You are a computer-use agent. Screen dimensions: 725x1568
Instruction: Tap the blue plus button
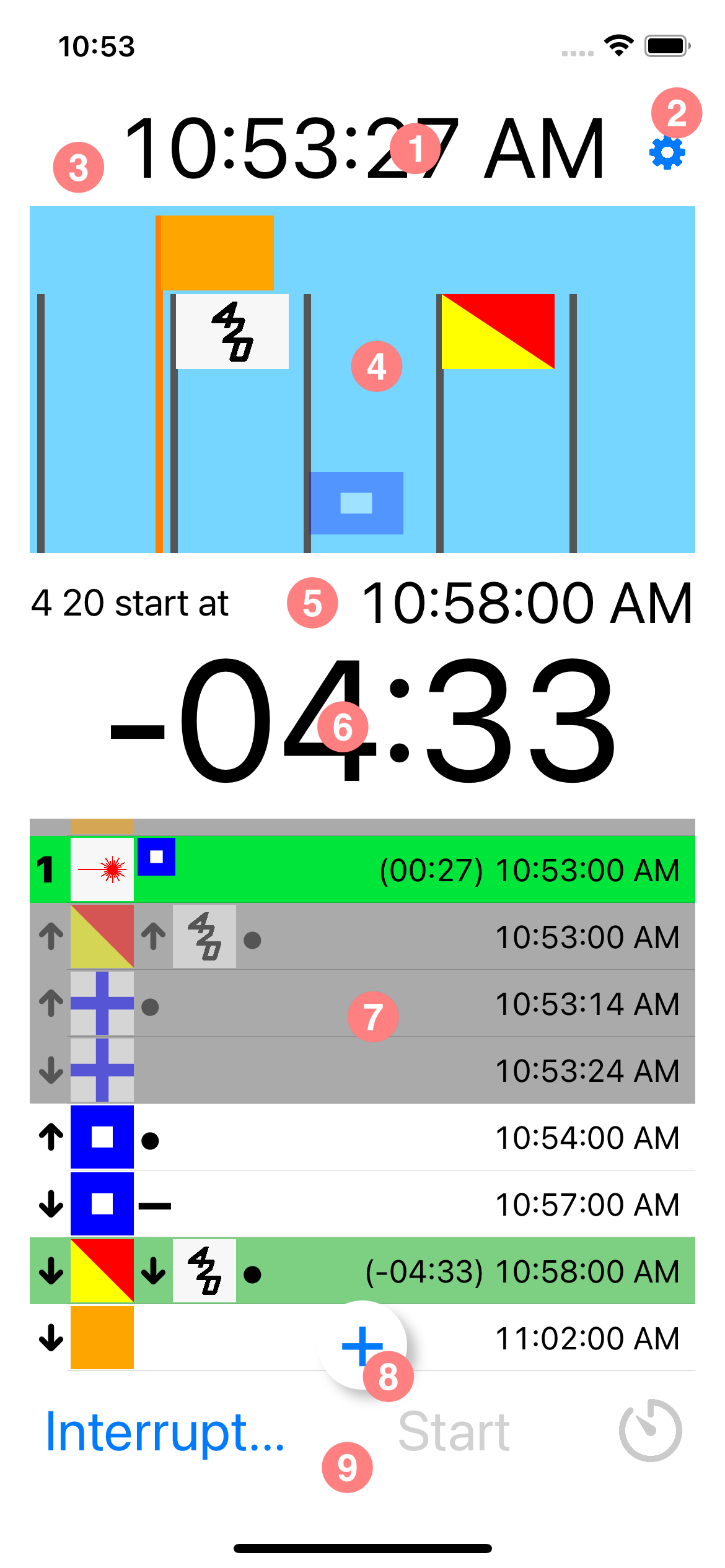tap(362, 1345)
